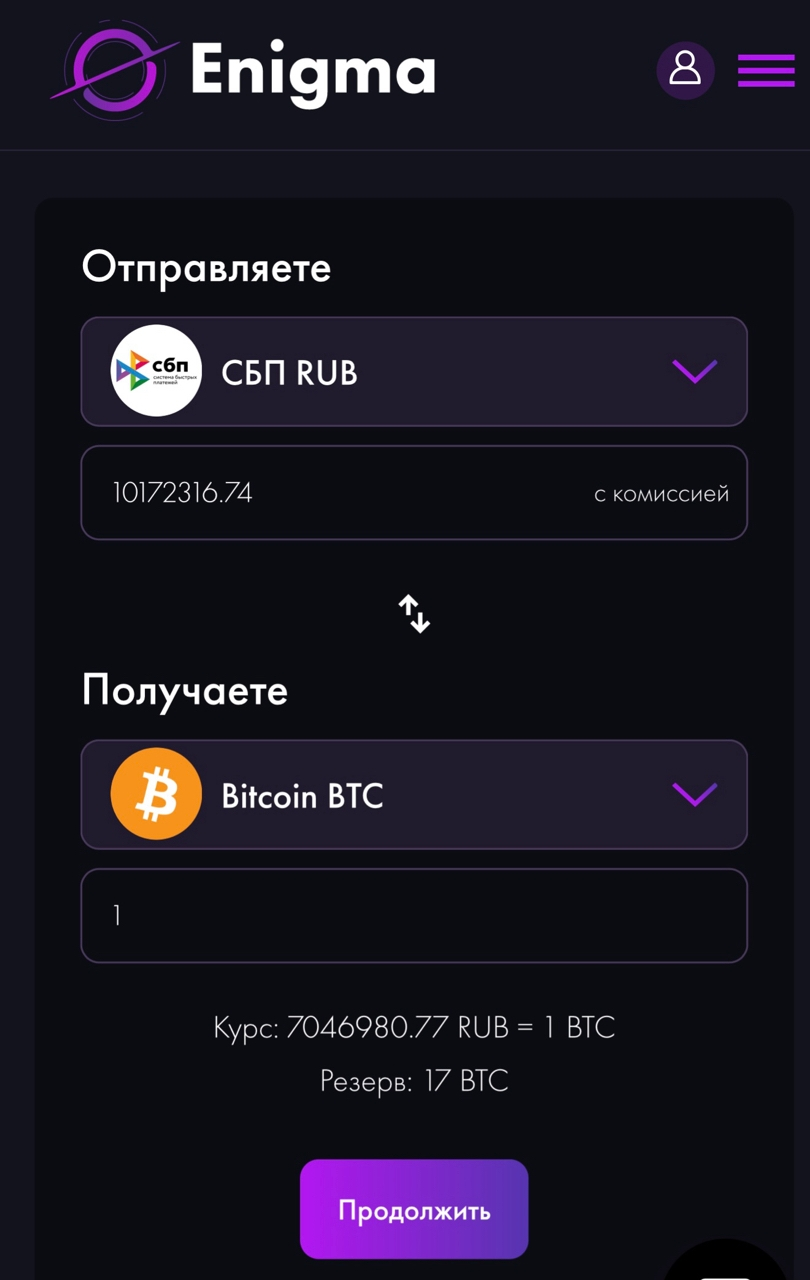Click the СБП payment system logo
810x1280 pixels.
coord(156,371)
